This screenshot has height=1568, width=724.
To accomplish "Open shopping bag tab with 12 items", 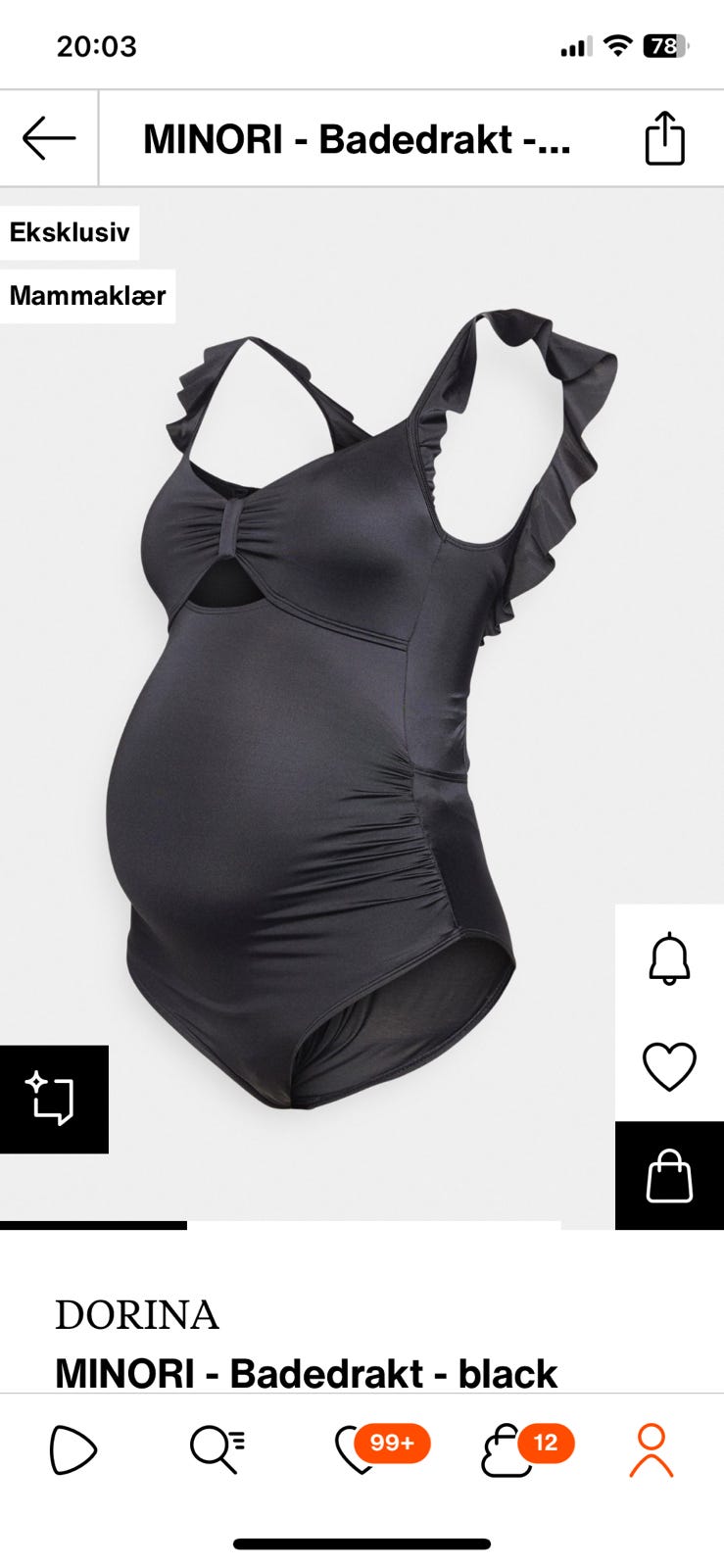I will click(x=506, y=1449).
